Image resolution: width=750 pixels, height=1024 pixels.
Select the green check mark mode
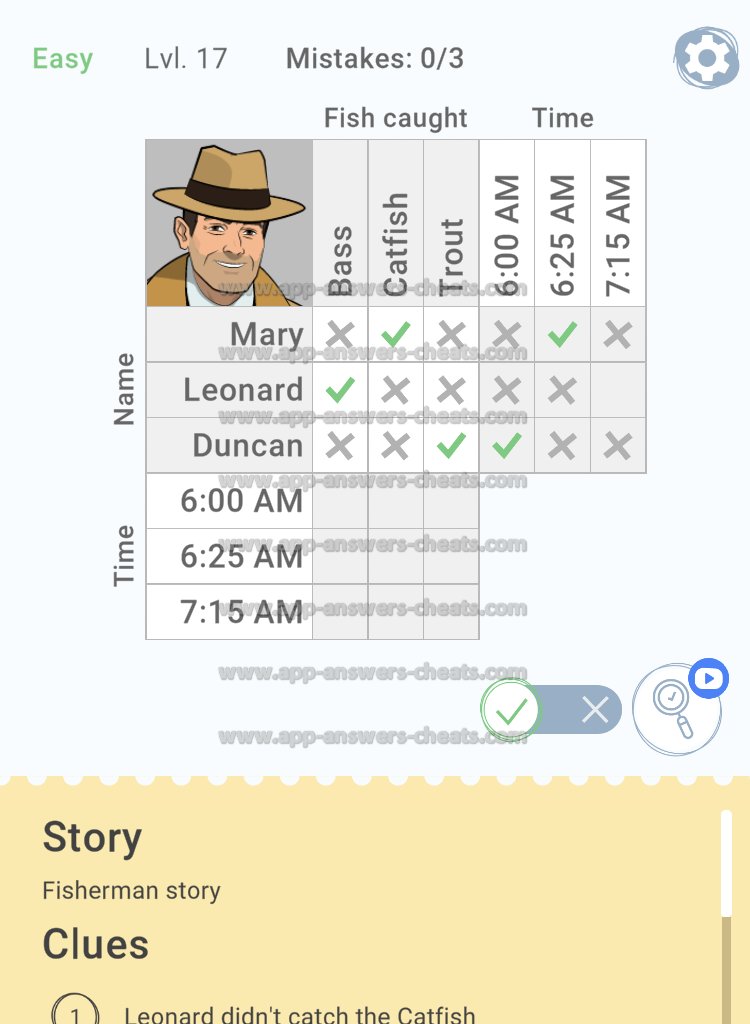pyautogui.click(x=511, y=711)
